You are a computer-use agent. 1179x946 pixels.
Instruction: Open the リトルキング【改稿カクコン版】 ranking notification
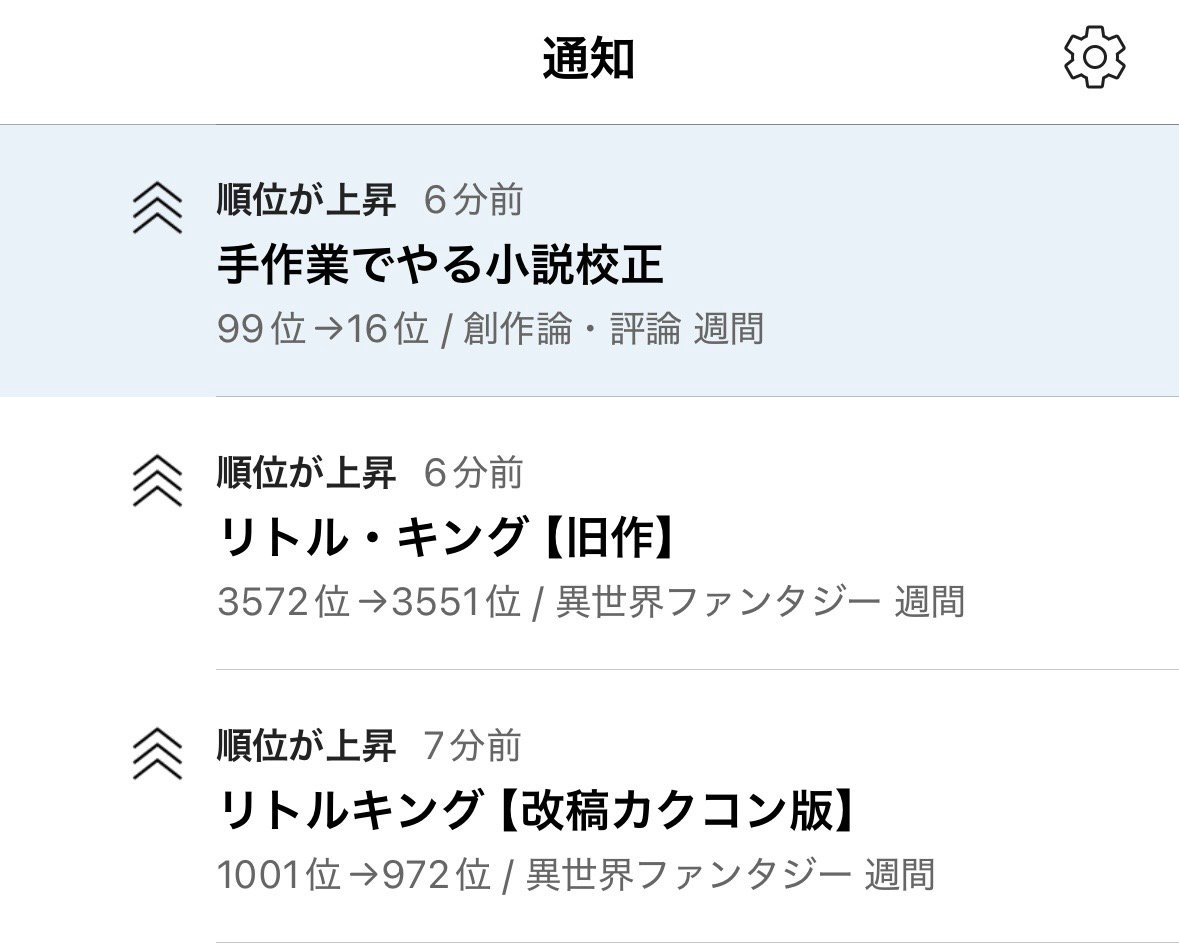[589, 812]
